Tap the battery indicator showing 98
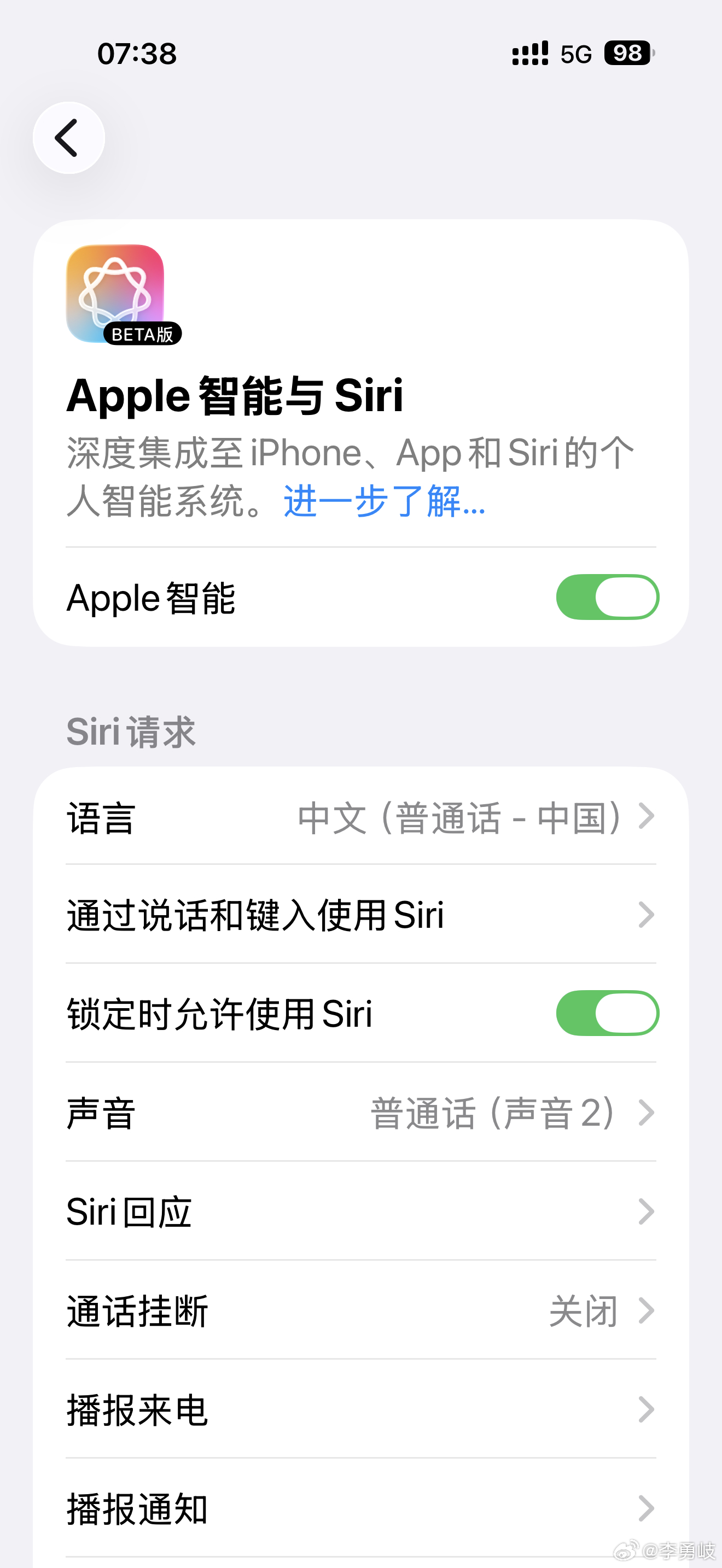The height and width of the screenshot is (1568, 722). tap(626, 54)
